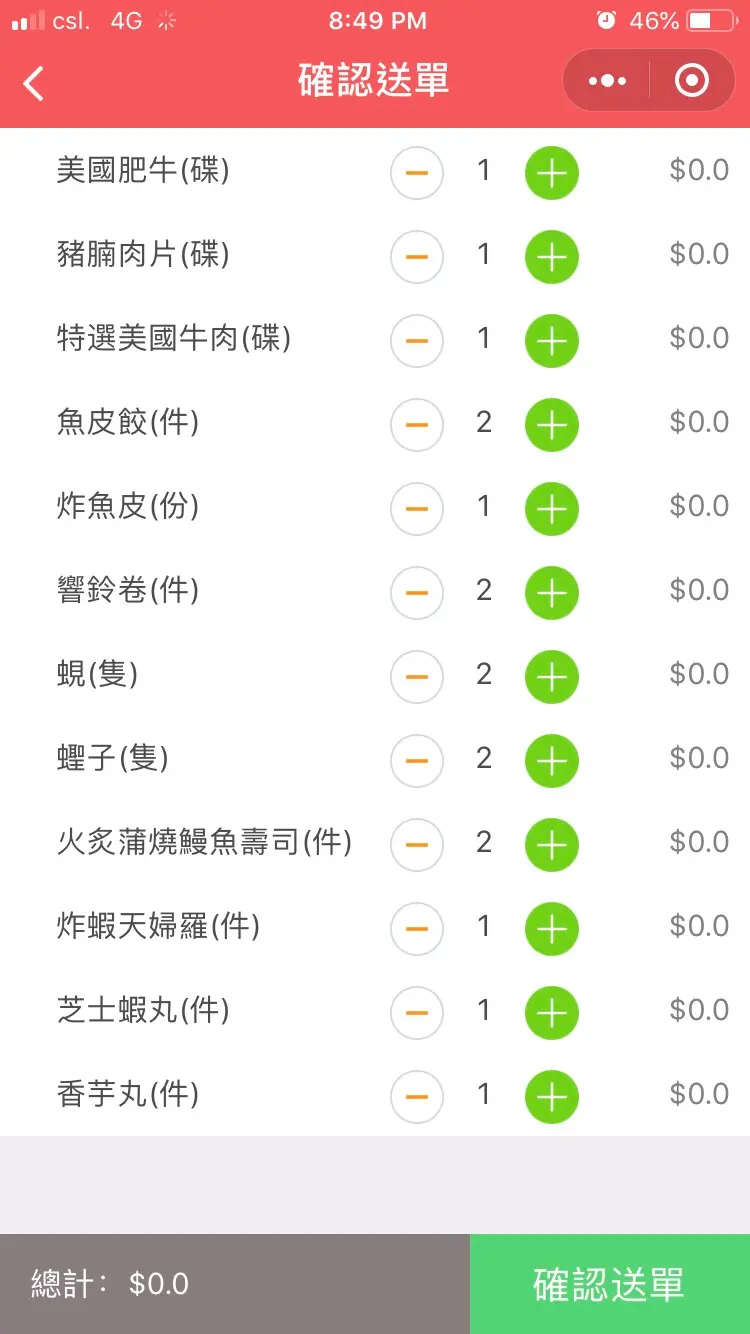
Task: Add one more 香芋丸(件)
Action: pos(552,1097)
